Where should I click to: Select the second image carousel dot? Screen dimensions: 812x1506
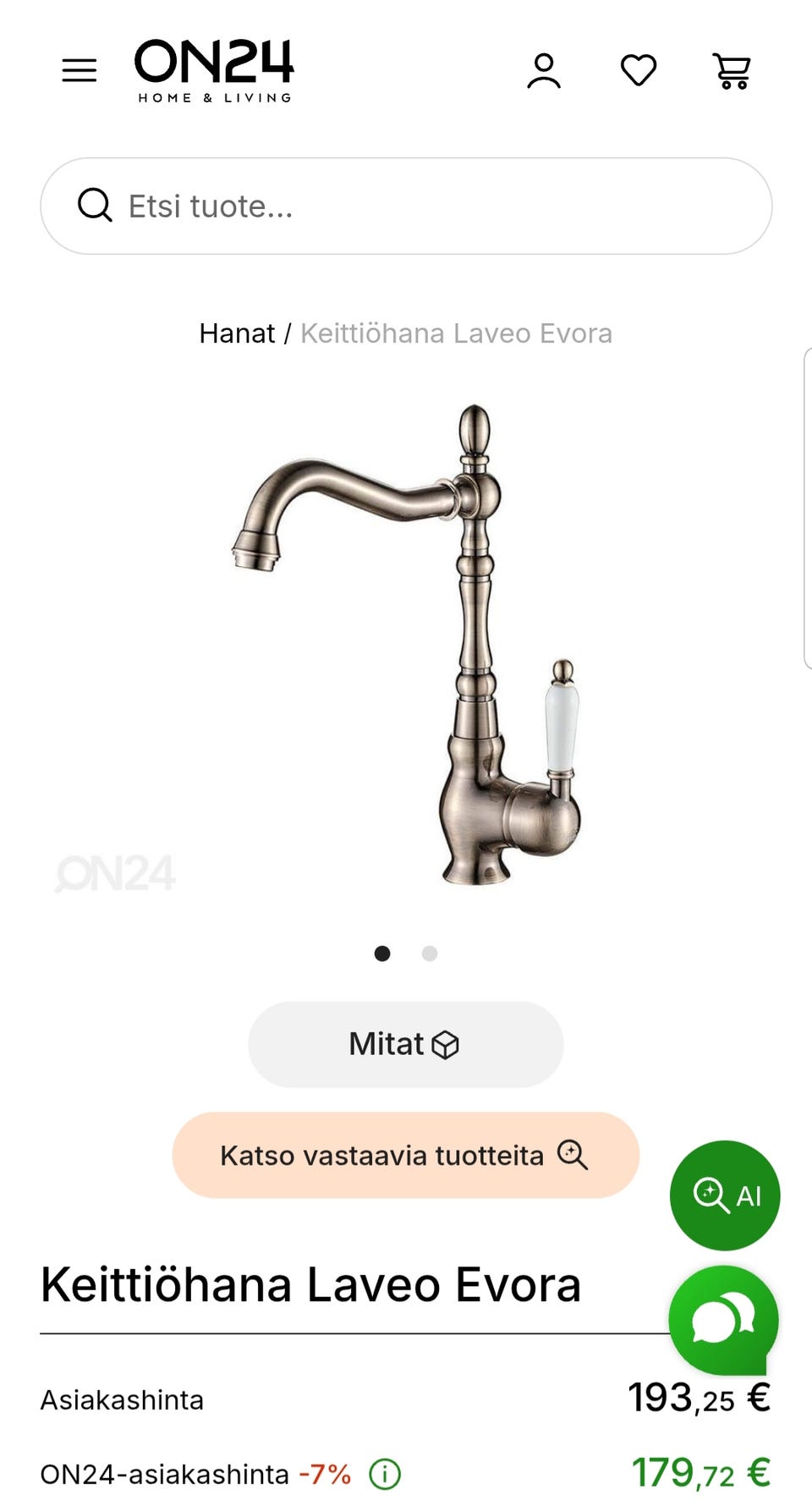pos(430,954)
